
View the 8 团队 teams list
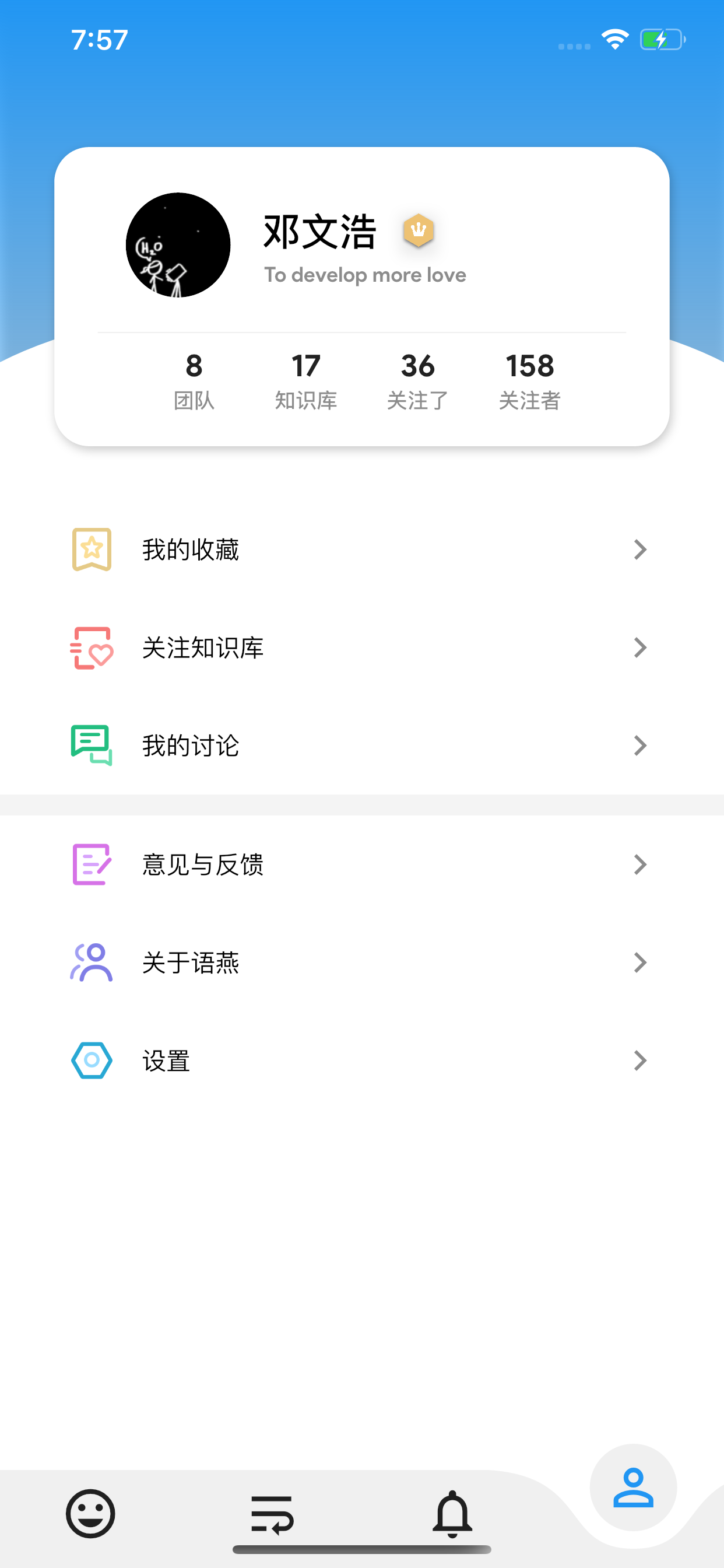[194, 381]
